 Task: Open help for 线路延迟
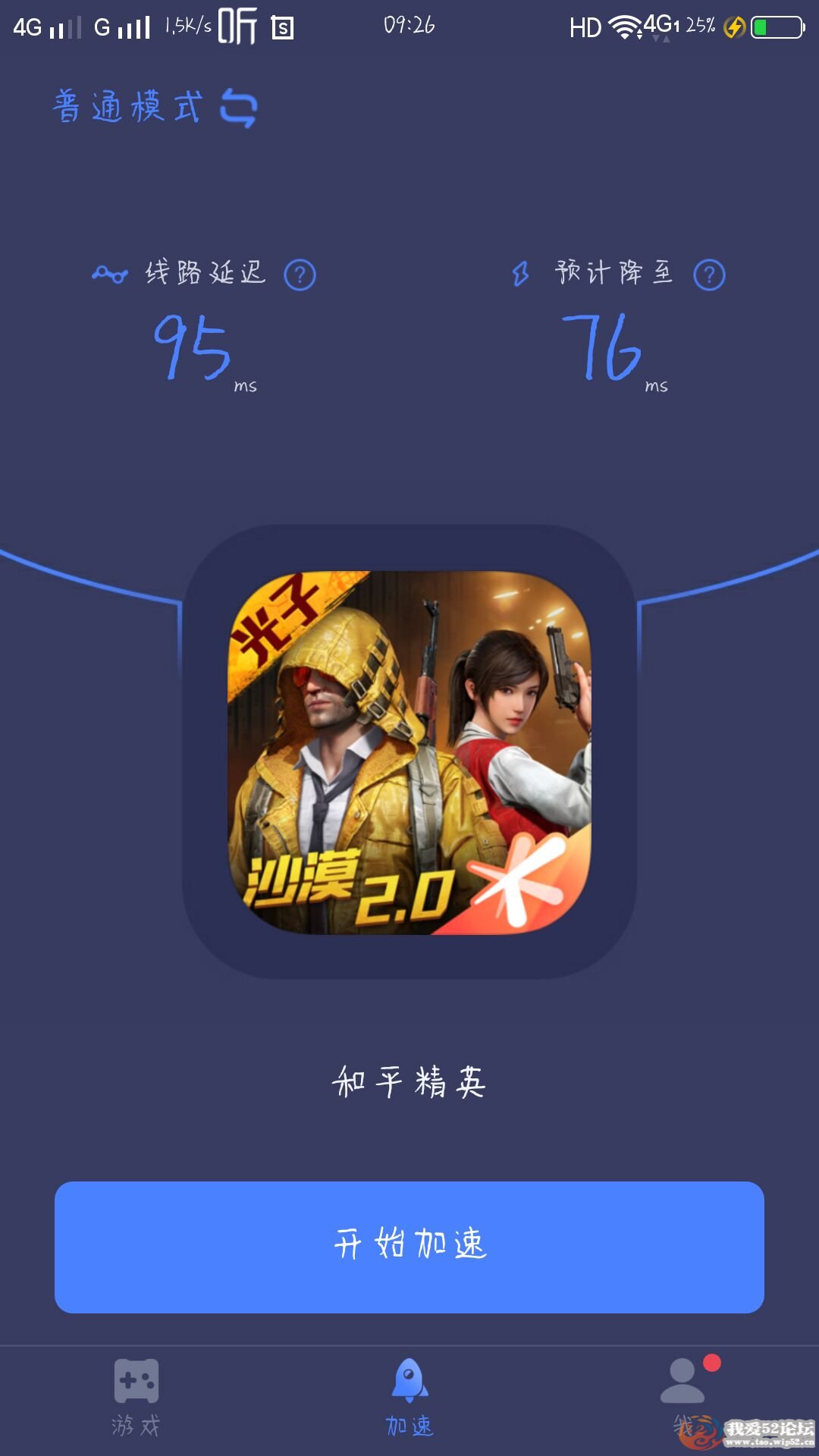(x=300, y=275)
